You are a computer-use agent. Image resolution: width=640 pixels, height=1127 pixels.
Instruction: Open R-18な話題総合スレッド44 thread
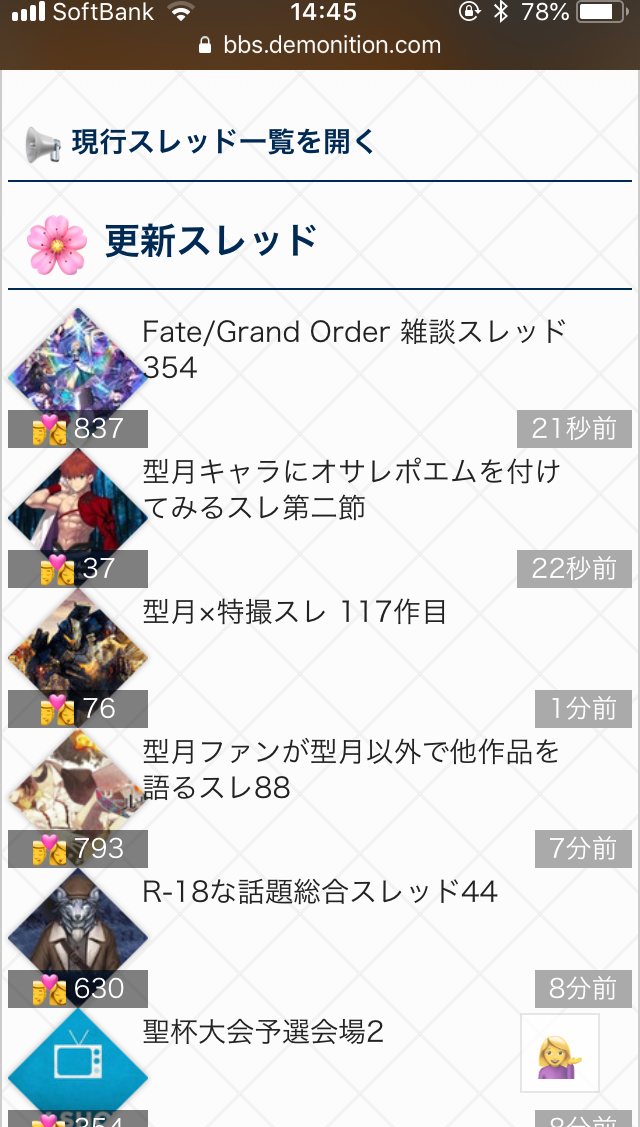[x=320, y=891]
